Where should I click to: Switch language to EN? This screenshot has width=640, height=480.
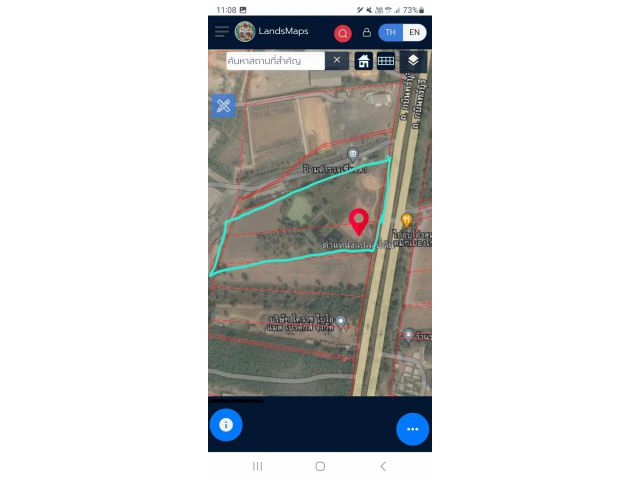414,33
